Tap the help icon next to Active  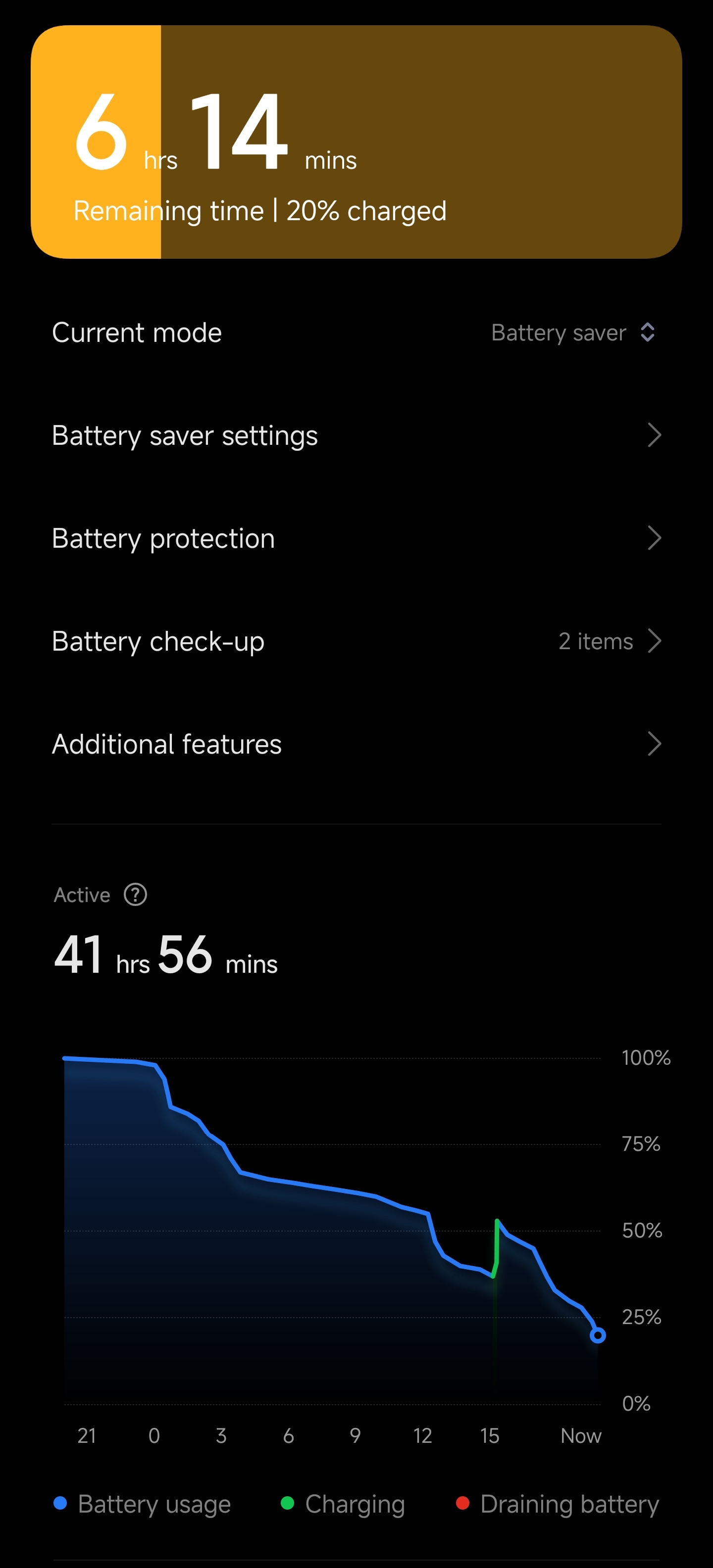pos(135,895)
